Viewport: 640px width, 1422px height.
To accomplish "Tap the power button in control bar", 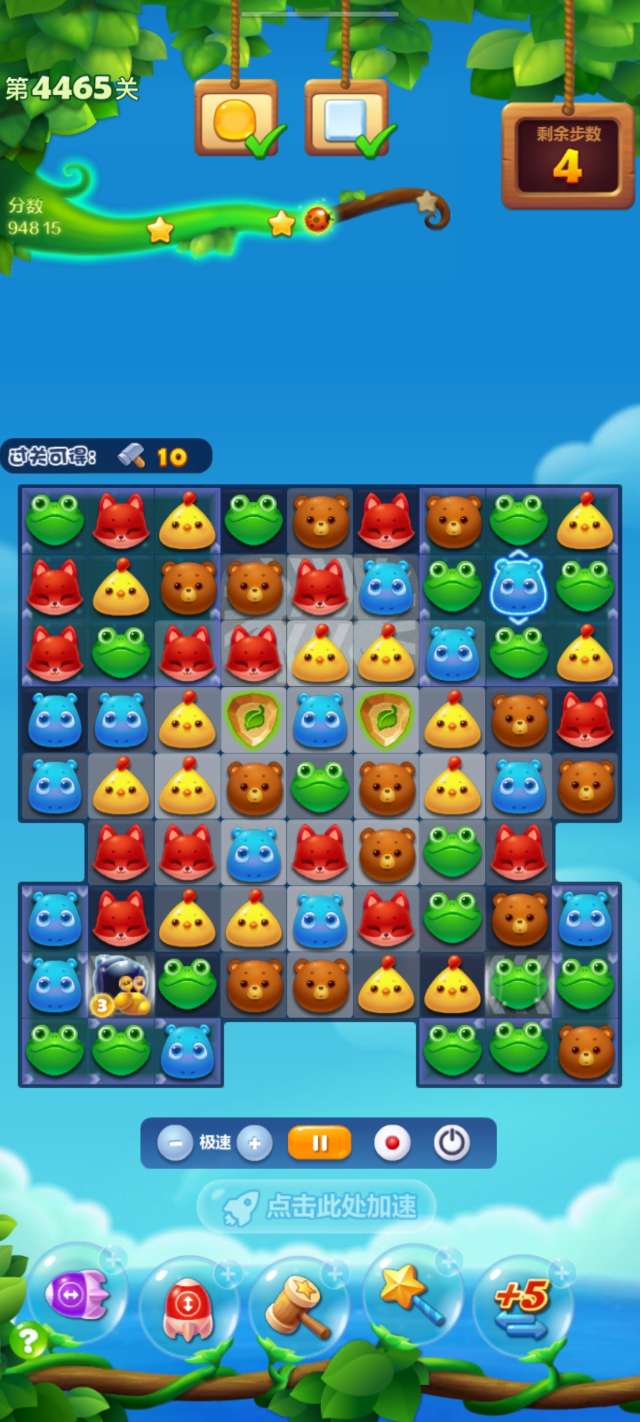I will (x=452, y=1142).
